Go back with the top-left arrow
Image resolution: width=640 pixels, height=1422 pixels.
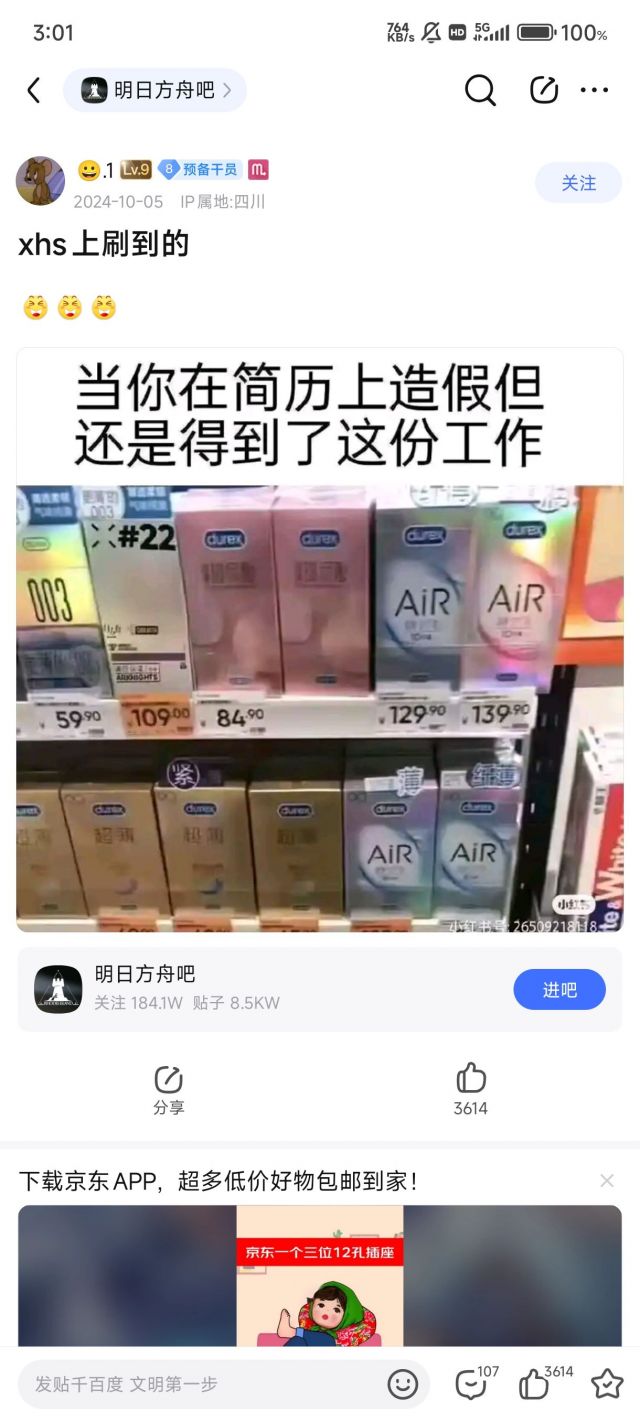coord(34,91)
